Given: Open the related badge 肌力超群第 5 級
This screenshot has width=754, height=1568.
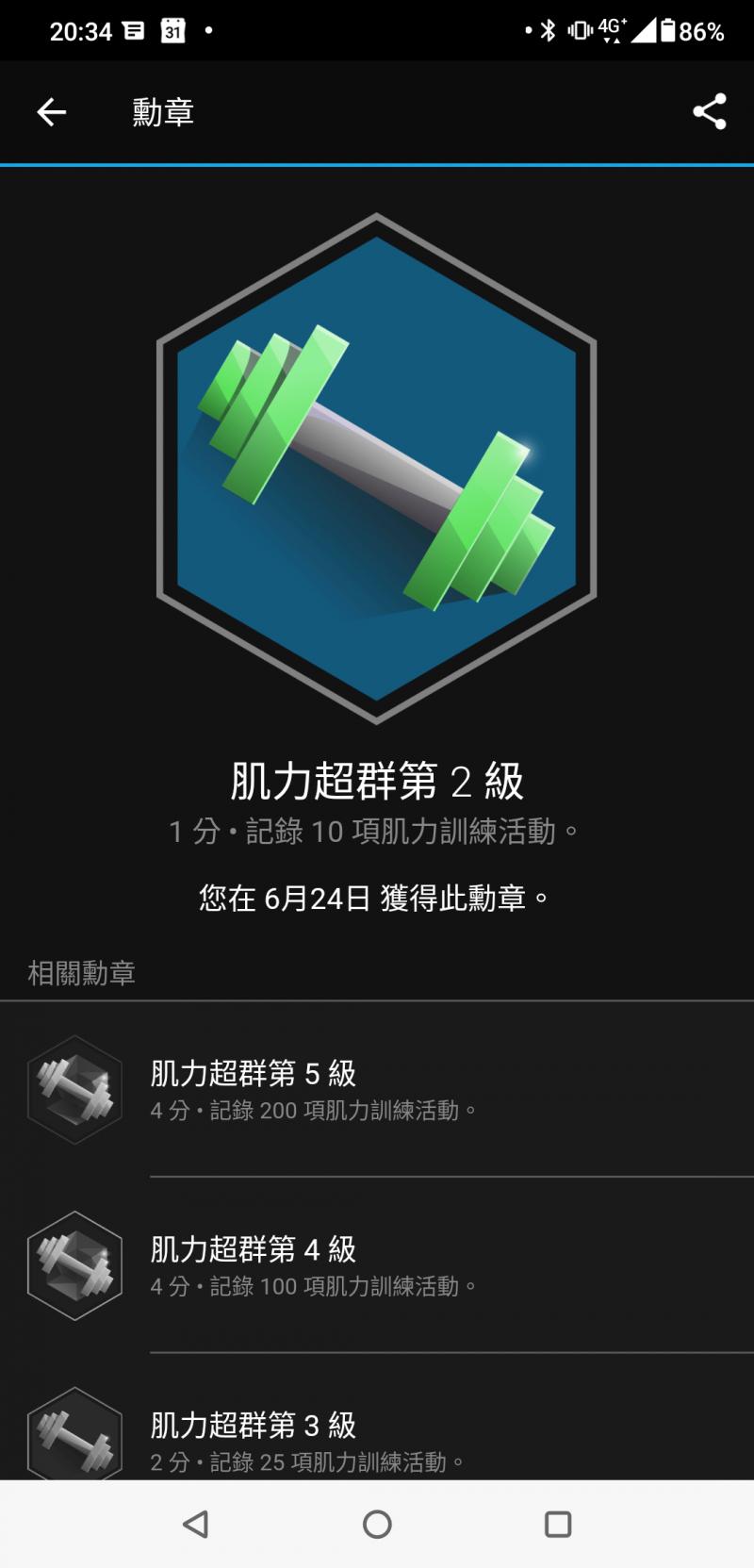Looking at the screenshot, I should point(377,1089).
